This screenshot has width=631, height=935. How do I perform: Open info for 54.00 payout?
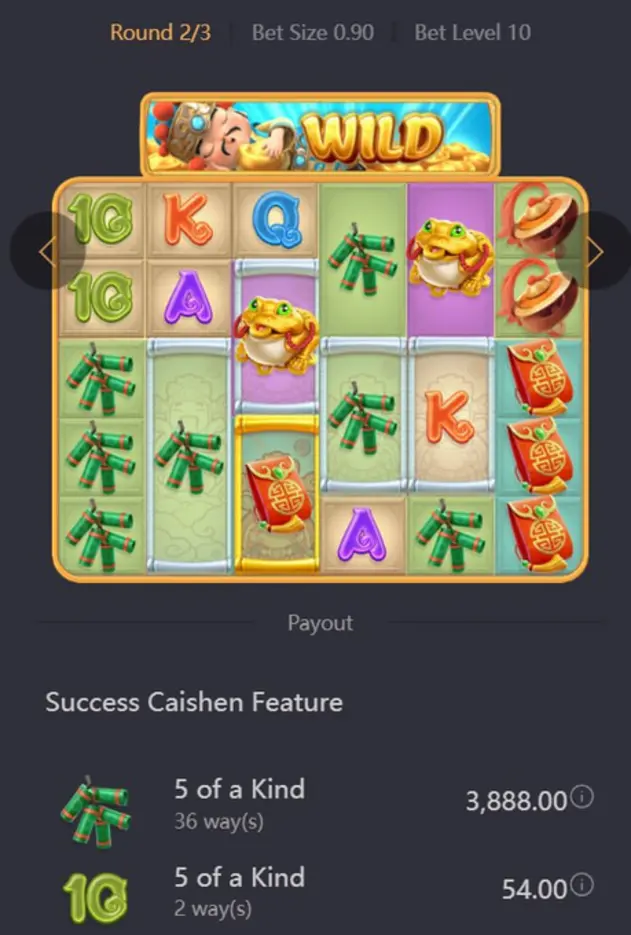(x=583, y=886)
